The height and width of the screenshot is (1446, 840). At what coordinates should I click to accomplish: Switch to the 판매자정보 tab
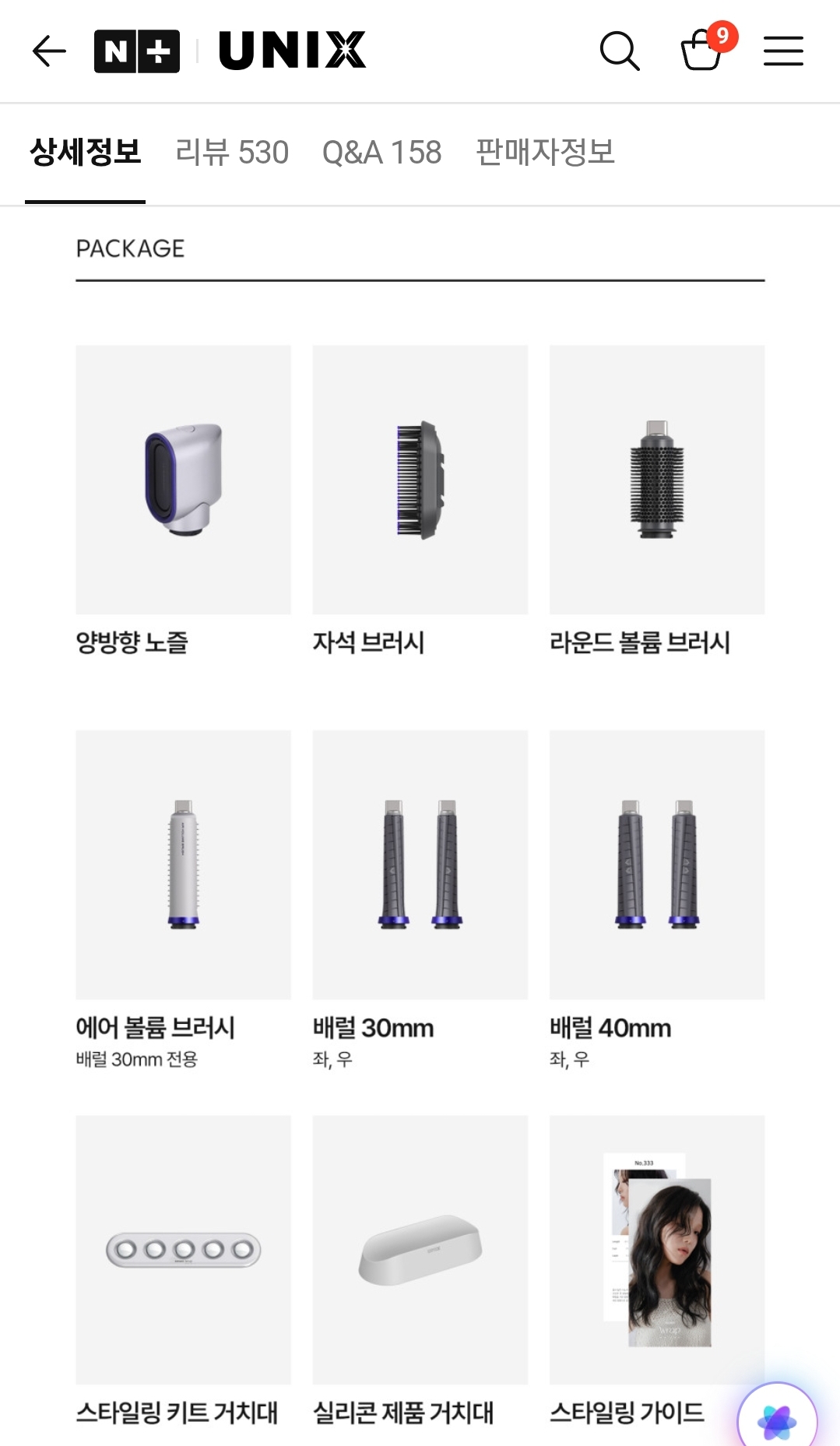545,152
